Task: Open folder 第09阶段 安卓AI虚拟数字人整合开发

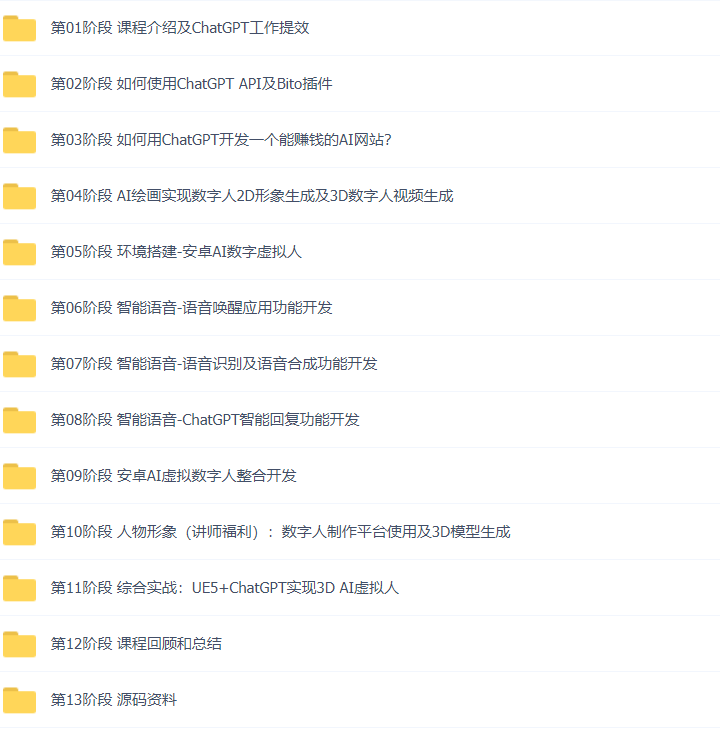Action: [173, 476]
